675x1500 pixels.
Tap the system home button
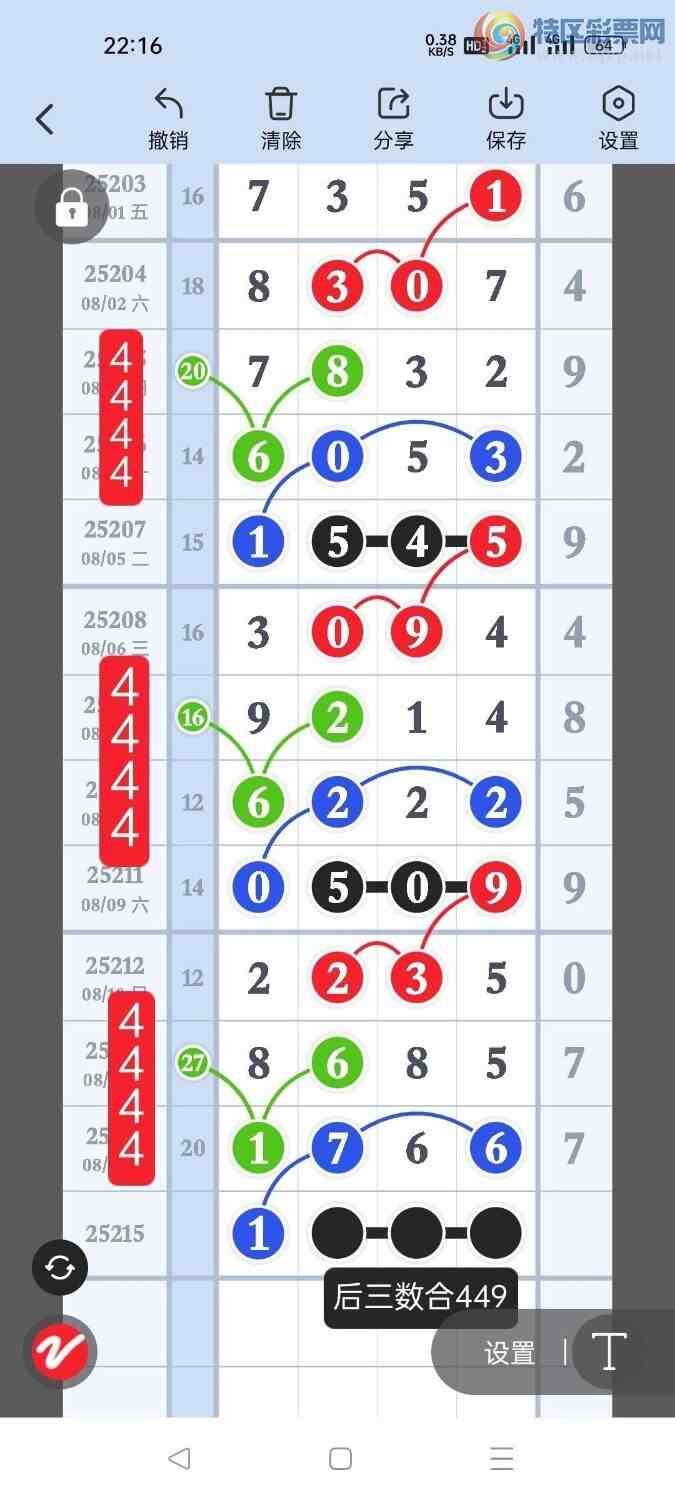(340, 1458)
